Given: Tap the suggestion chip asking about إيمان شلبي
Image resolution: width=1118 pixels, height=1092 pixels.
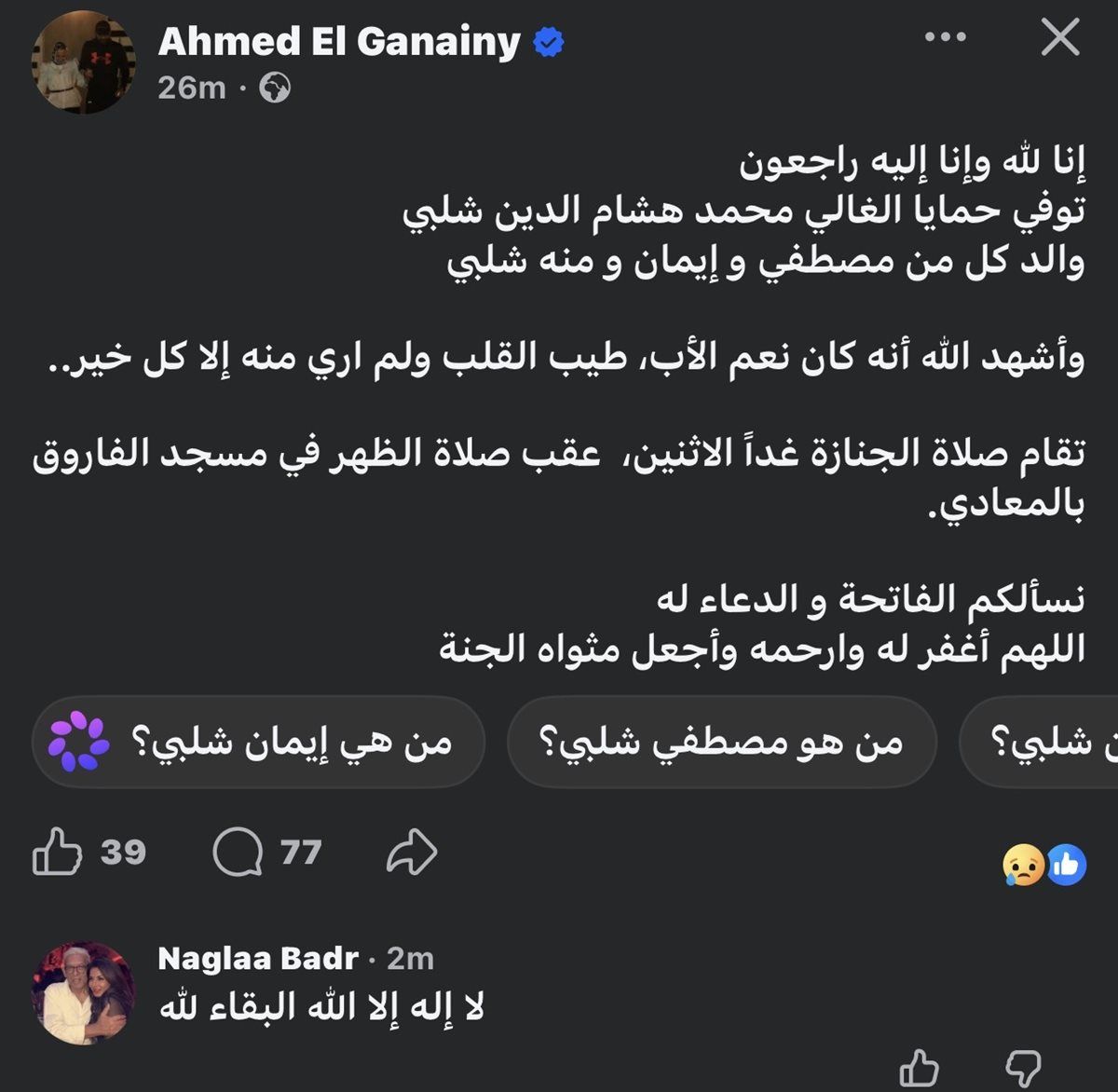Looking at the screenshot, I should click(x=258, y=743).
